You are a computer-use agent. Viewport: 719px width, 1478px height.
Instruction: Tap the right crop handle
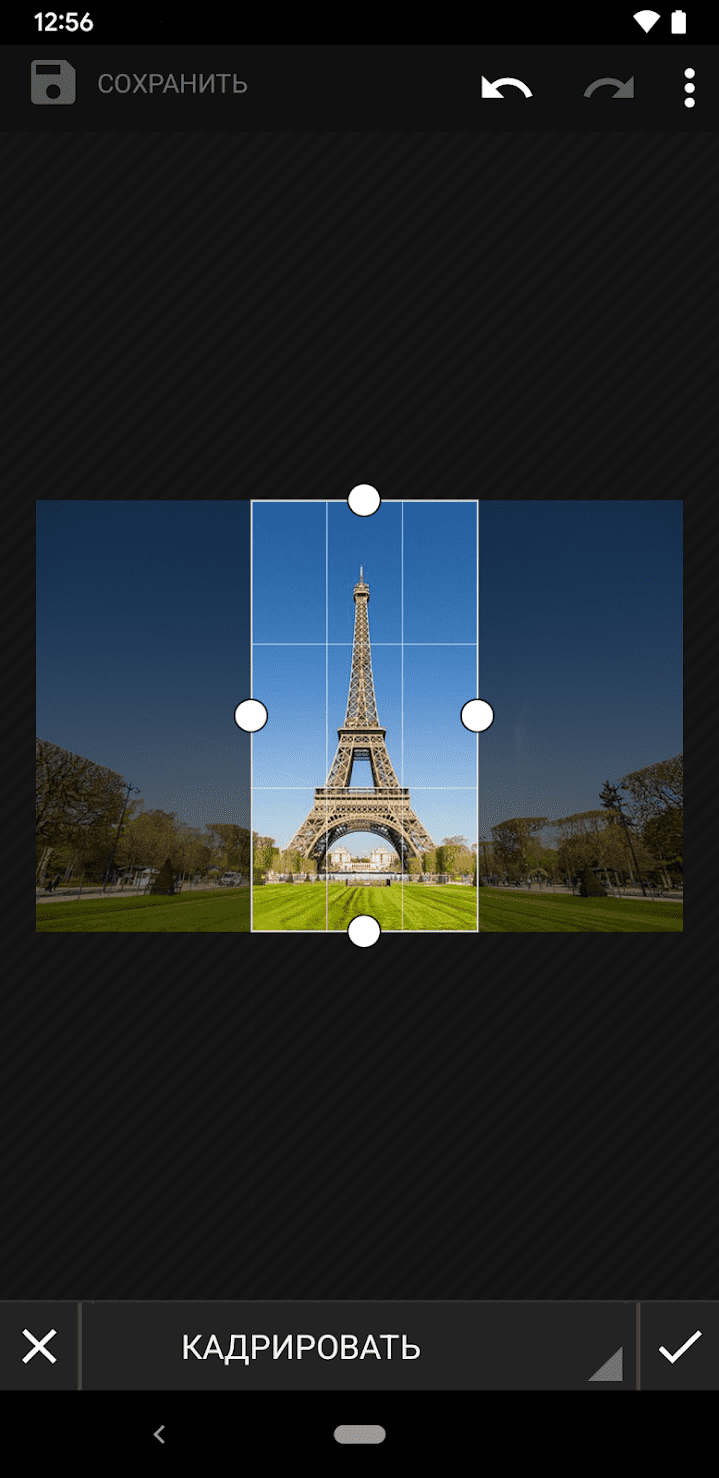pyautogui.click(x=477, y=716)
